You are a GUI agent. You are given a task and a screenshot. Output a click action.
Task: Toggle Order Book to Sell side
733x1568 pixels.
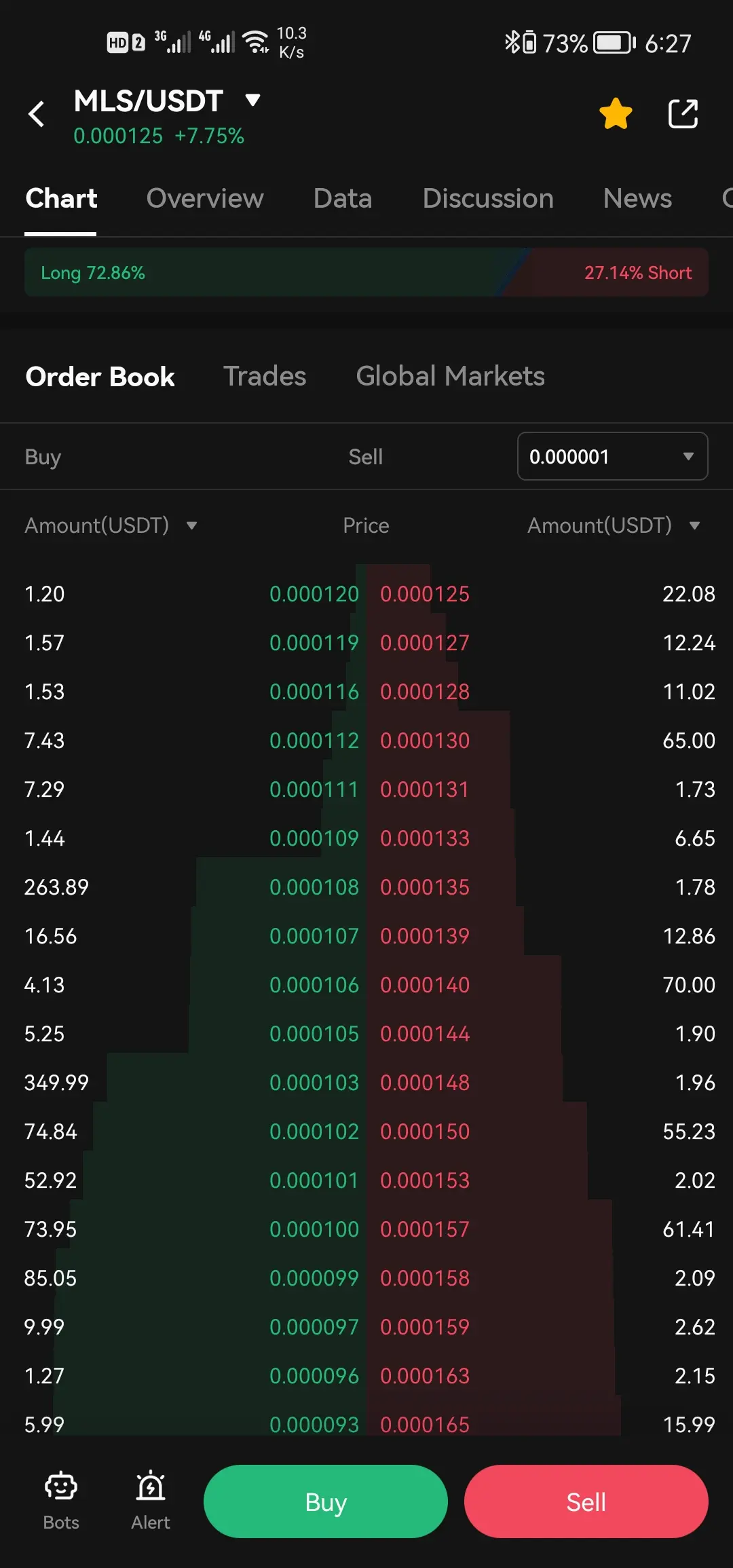tap(365, 456)
